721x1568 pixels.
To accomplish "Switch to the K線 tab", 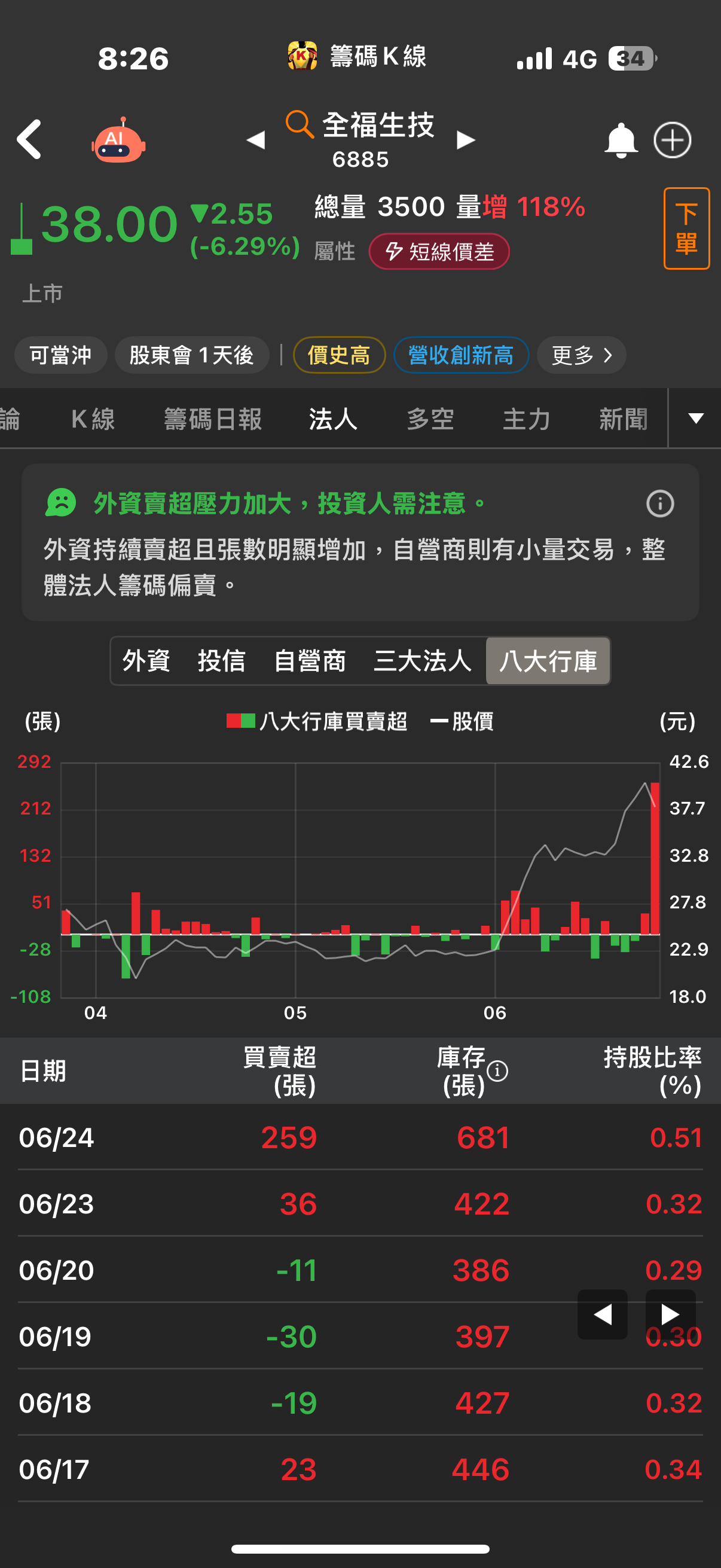I will 93,419.
